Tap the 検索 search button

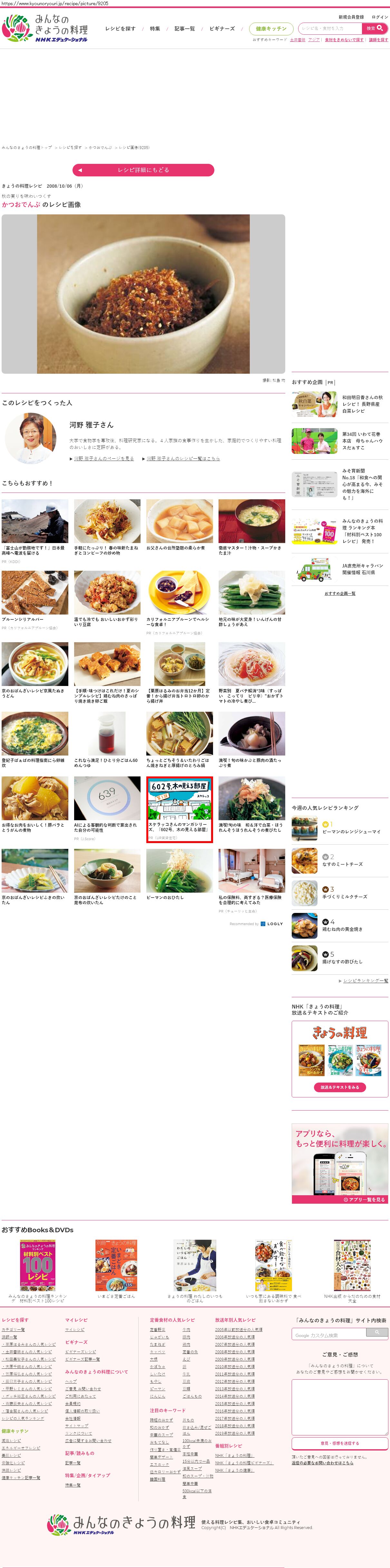[x=374, y=28]
